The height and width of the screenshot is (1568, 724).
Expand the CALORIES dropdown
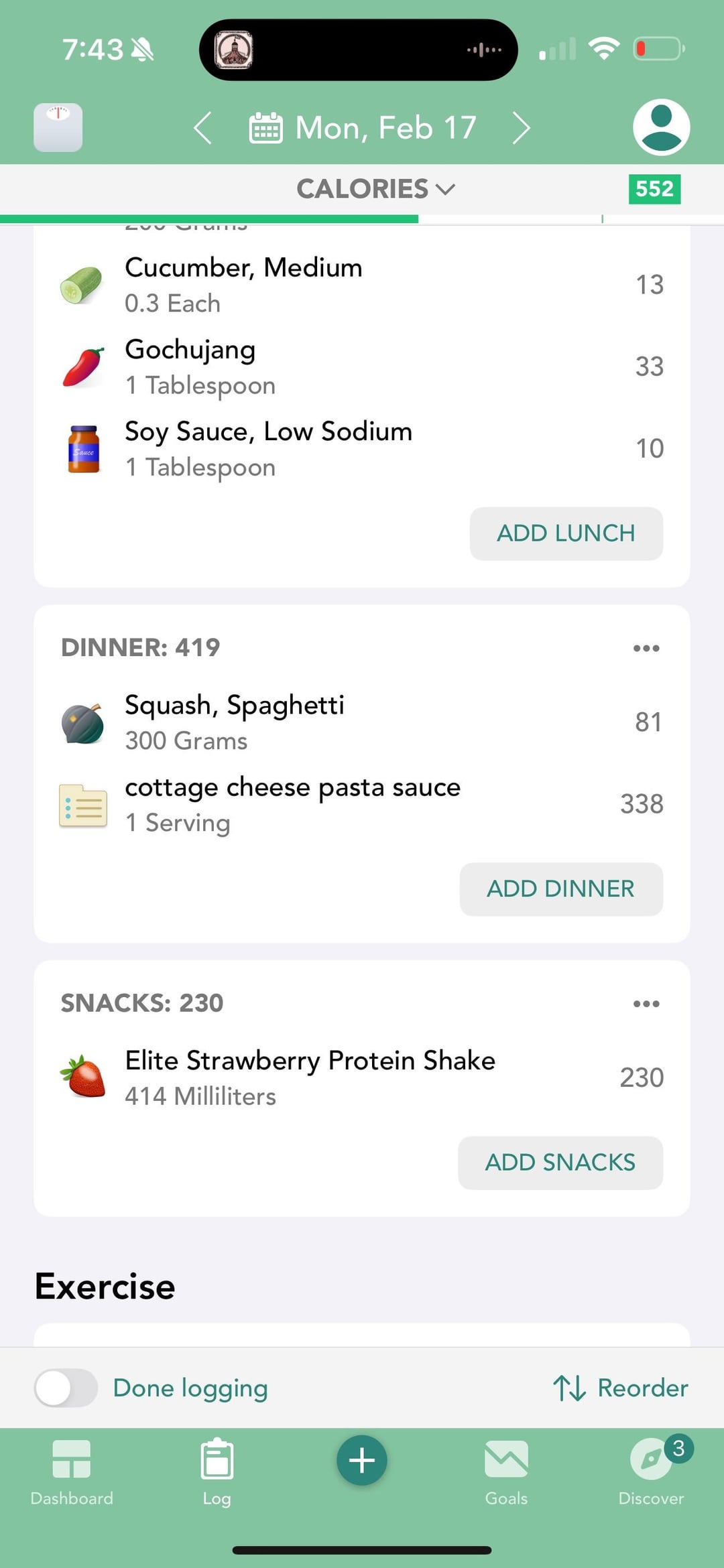point(376,189)
